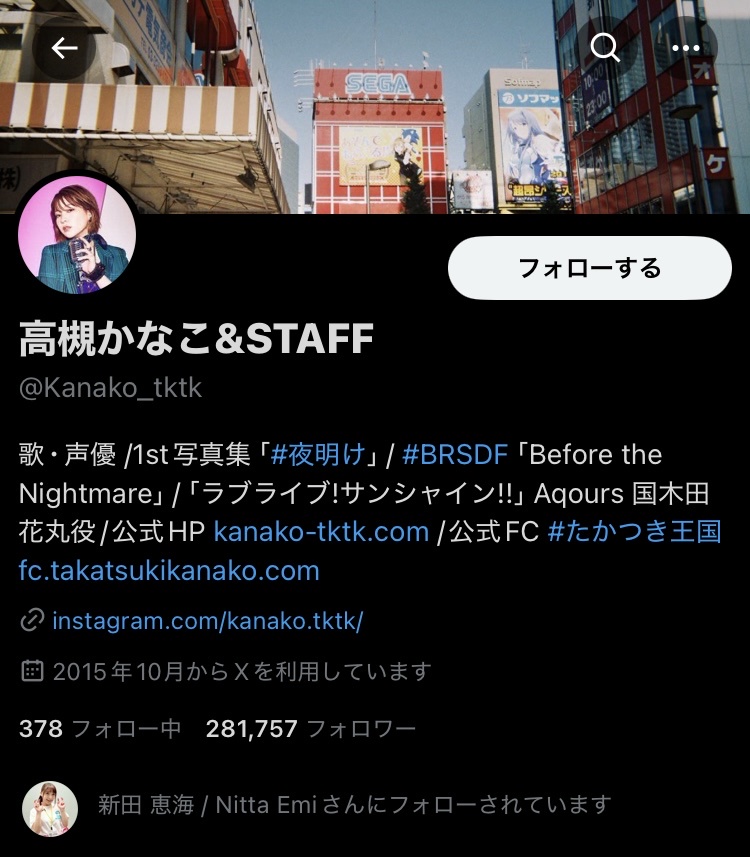Screen dimensions: 750x857
Task: Open the three-dot overflow menu
Action: point(685,48)
